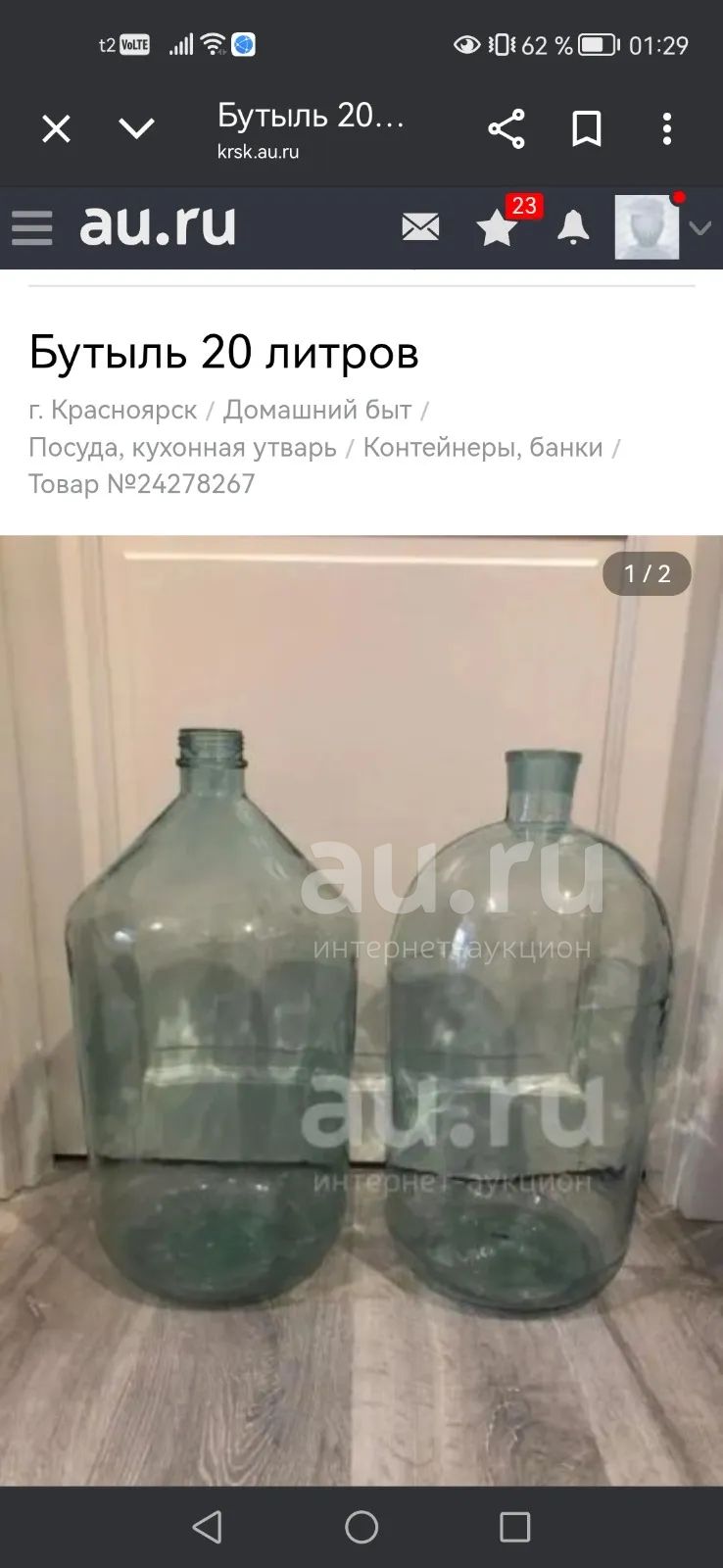Open the notifications bell

573,227
